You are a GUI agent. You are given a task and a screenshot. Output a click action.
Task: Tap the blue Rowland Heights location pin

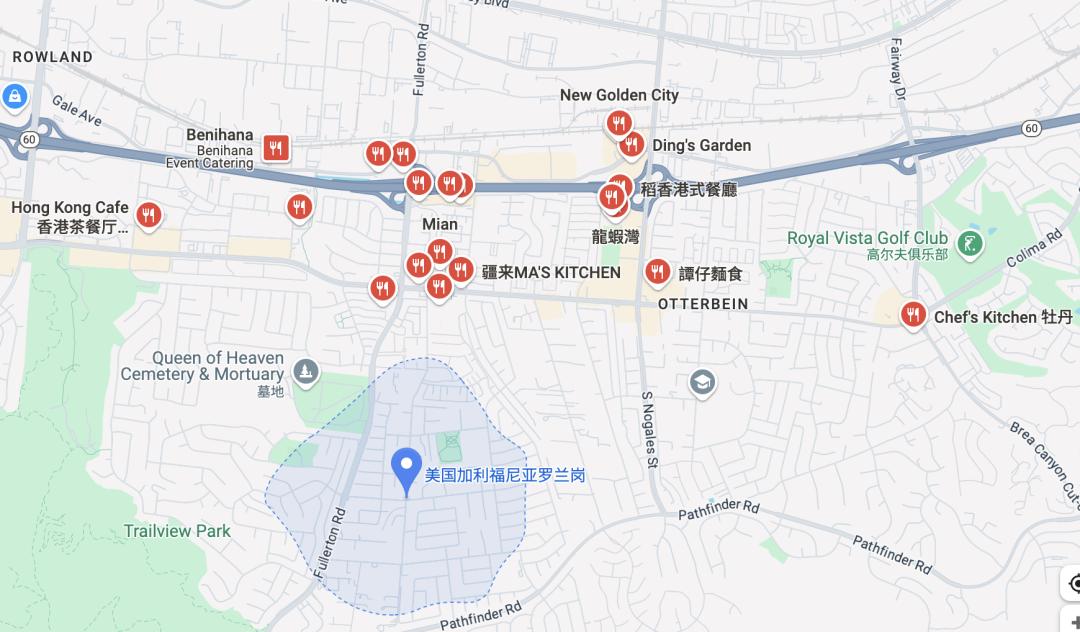[x=406, y=471]
